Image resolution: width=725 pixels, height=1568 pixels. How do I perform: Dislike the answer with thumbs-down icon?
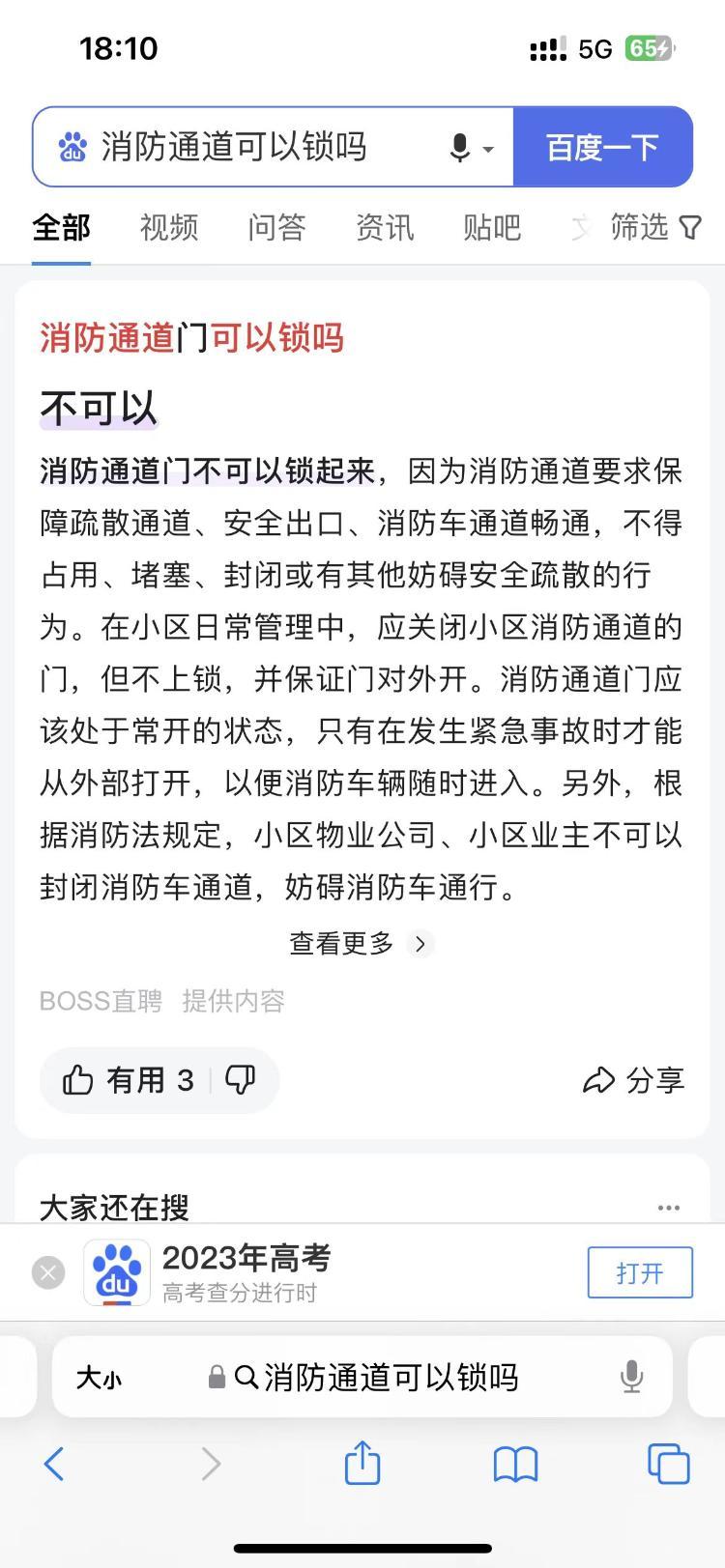click(240, 1080)
